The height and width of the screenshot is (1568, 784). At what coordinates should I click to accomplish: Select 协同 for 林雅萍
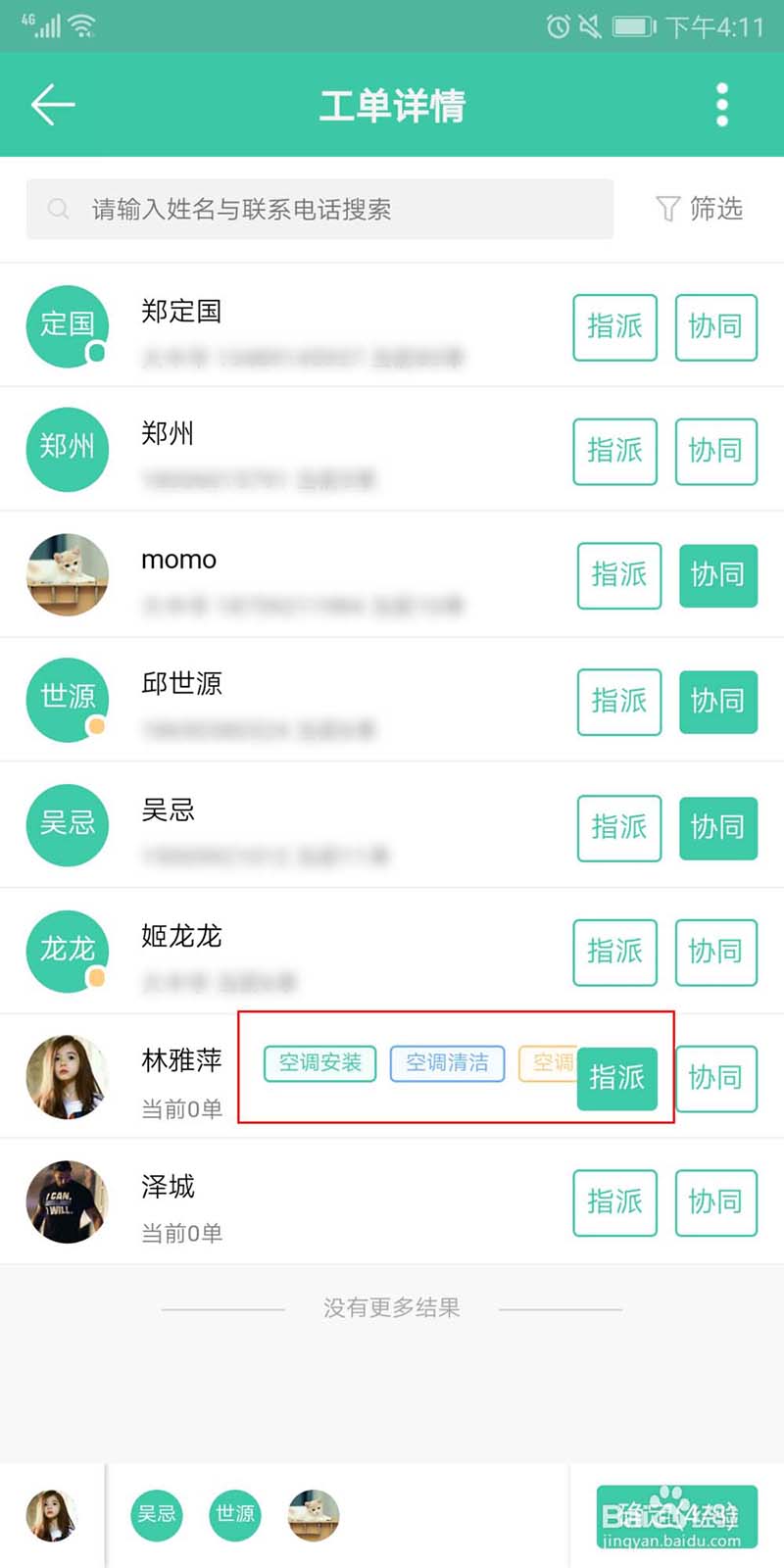[716, 1078]
